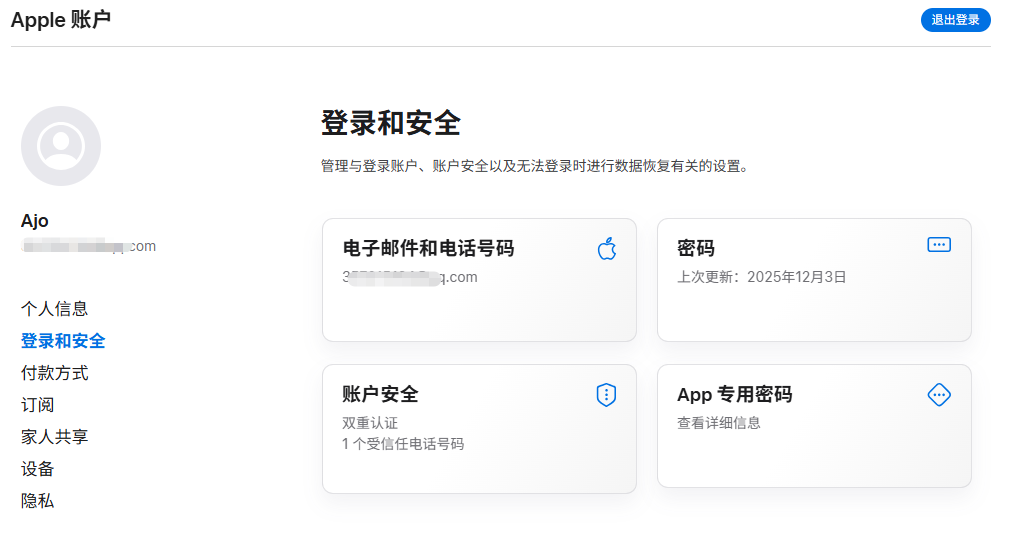
Task: Open 个人信息 in the sidebar
Action: [x=54, y=309]
